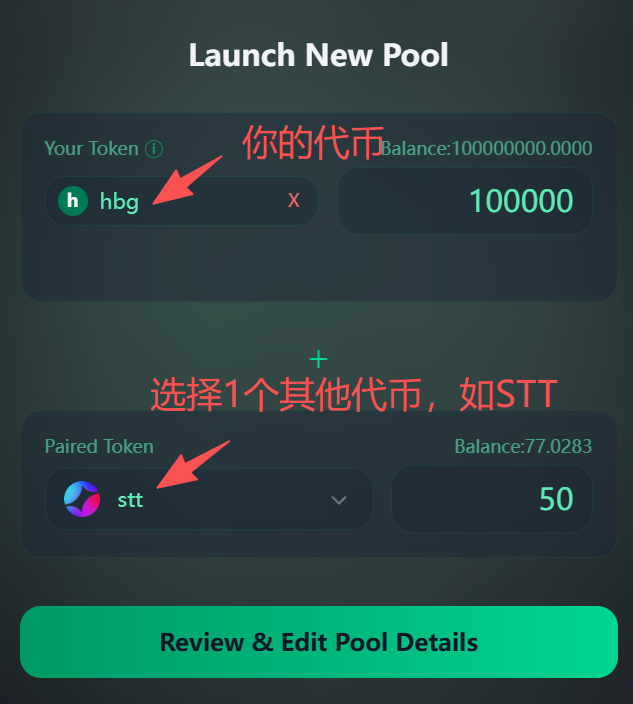The width and height of the screenshot is (633, 704).
Task: Edit the 100000 token amount field
Action: pos(465,201)
